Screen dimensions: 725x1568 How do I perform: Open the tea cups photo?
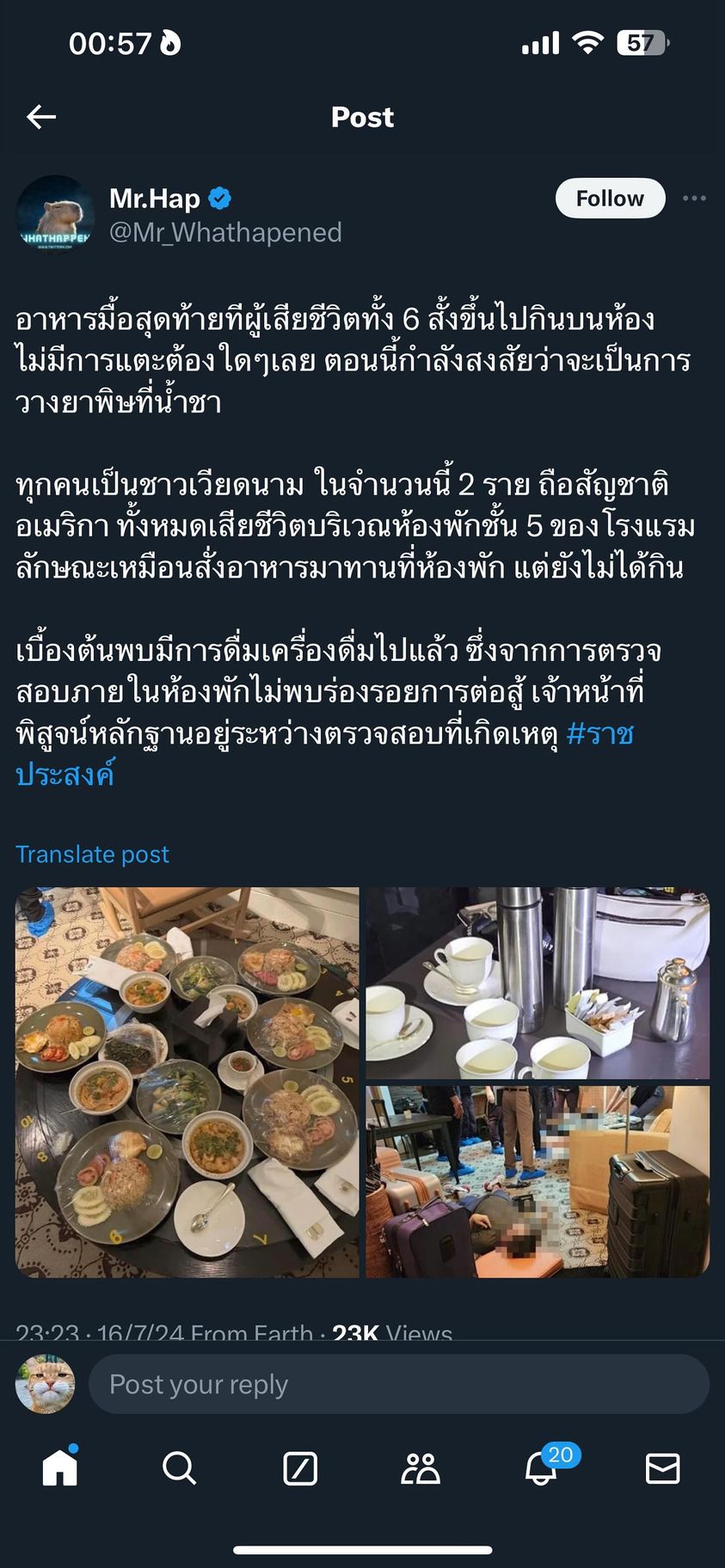(538, 983)
